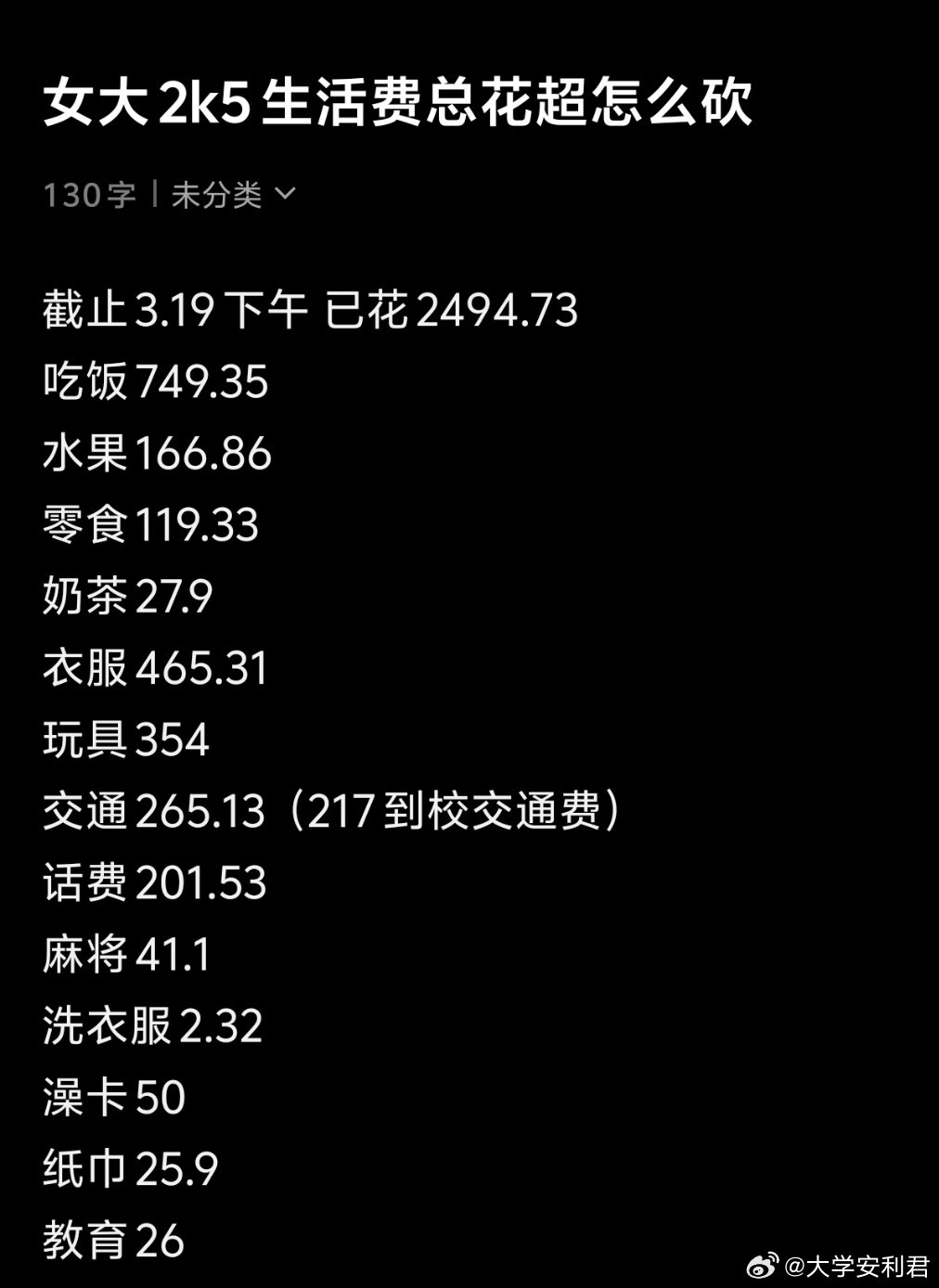Click the 澡卡50 line
Viewport: 939px width, 1288px height.
(114, 1098)
